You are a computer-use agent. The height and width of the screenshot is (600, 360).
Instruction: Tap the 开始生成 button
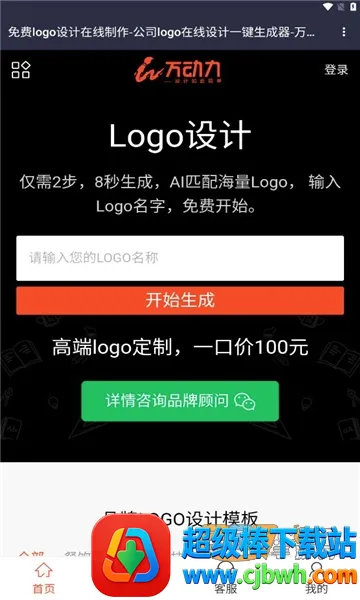[180, 300]
